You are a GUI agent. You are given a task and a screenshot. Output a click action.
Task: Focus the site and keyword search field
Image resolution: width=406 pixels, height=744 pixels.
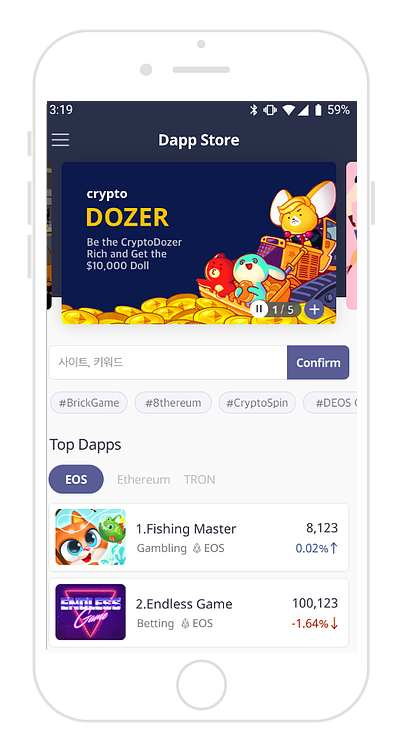[168, 363]
